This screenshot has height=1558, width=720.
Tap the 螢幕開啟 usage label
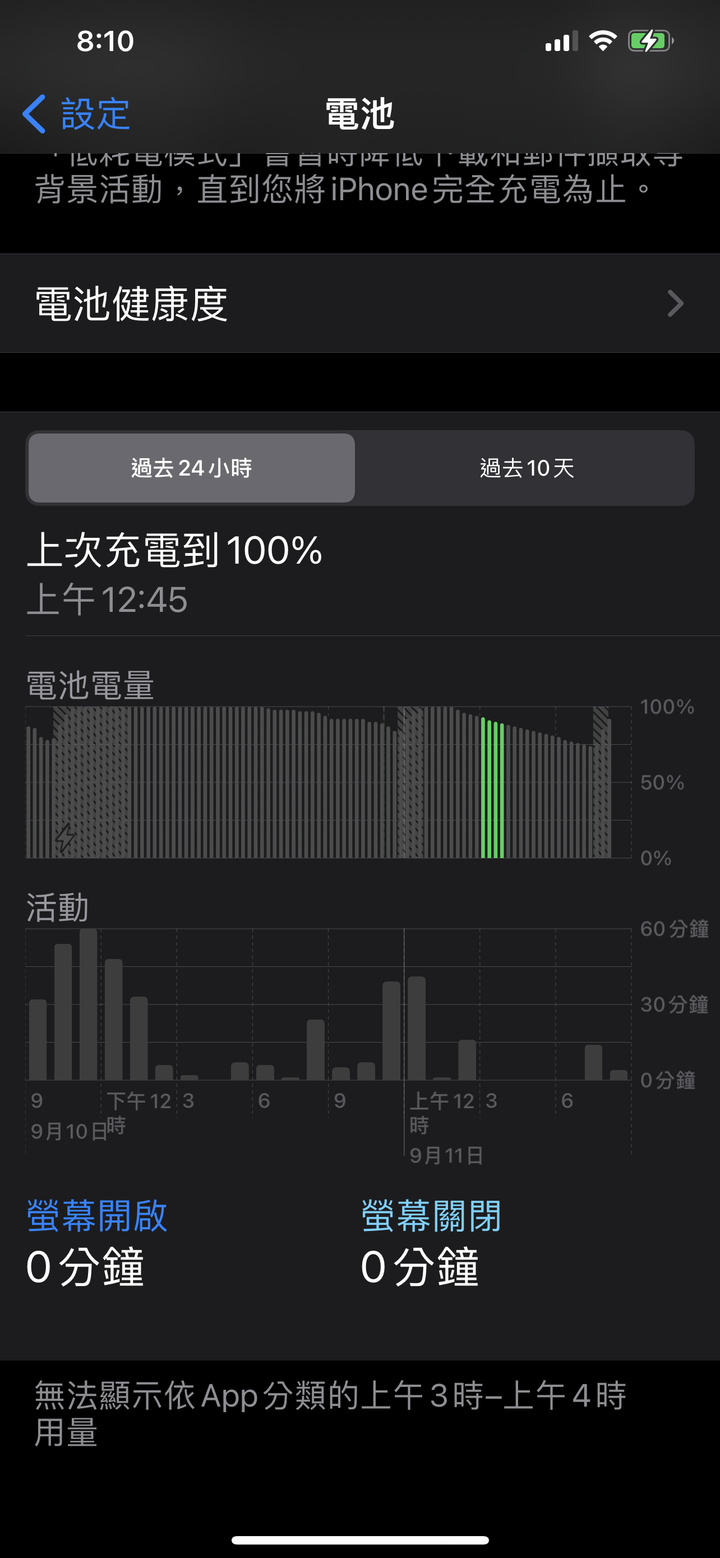tap(97, 1216)
